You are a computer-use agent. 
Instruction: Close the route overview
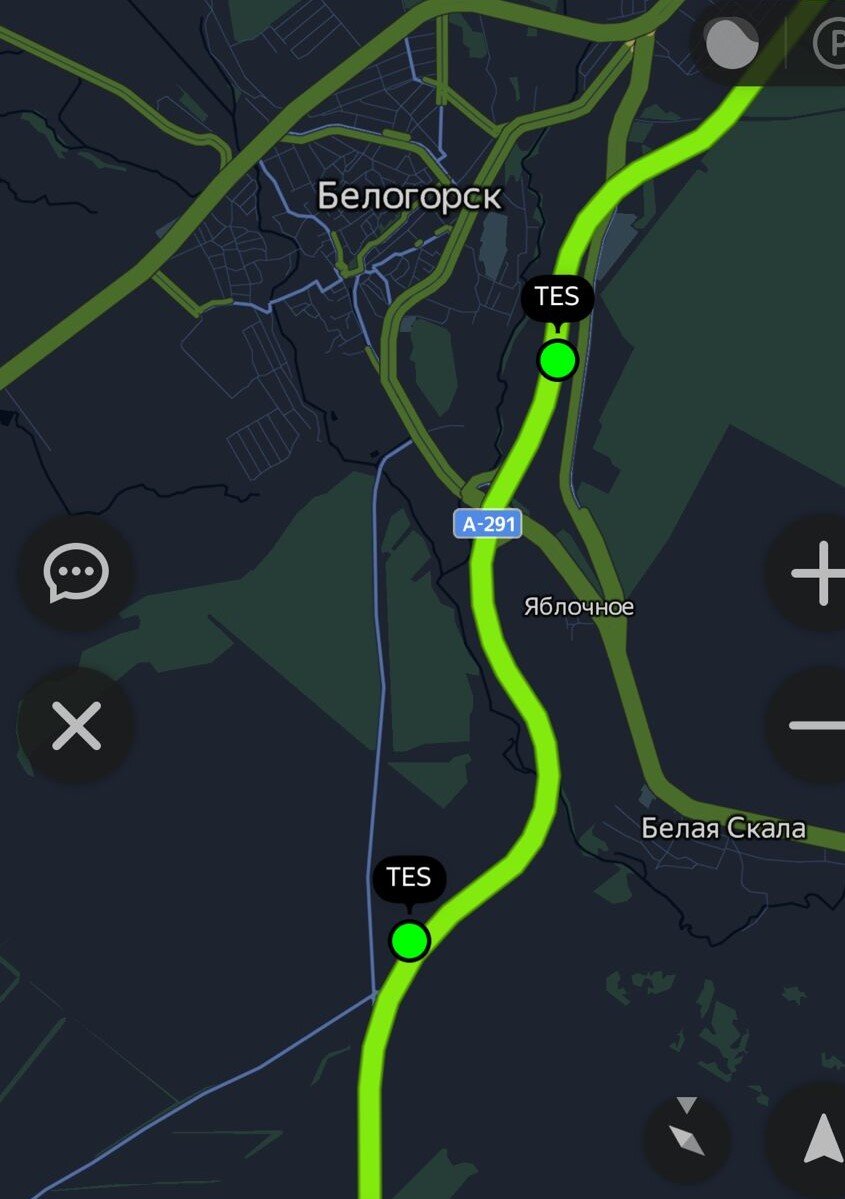76,725
